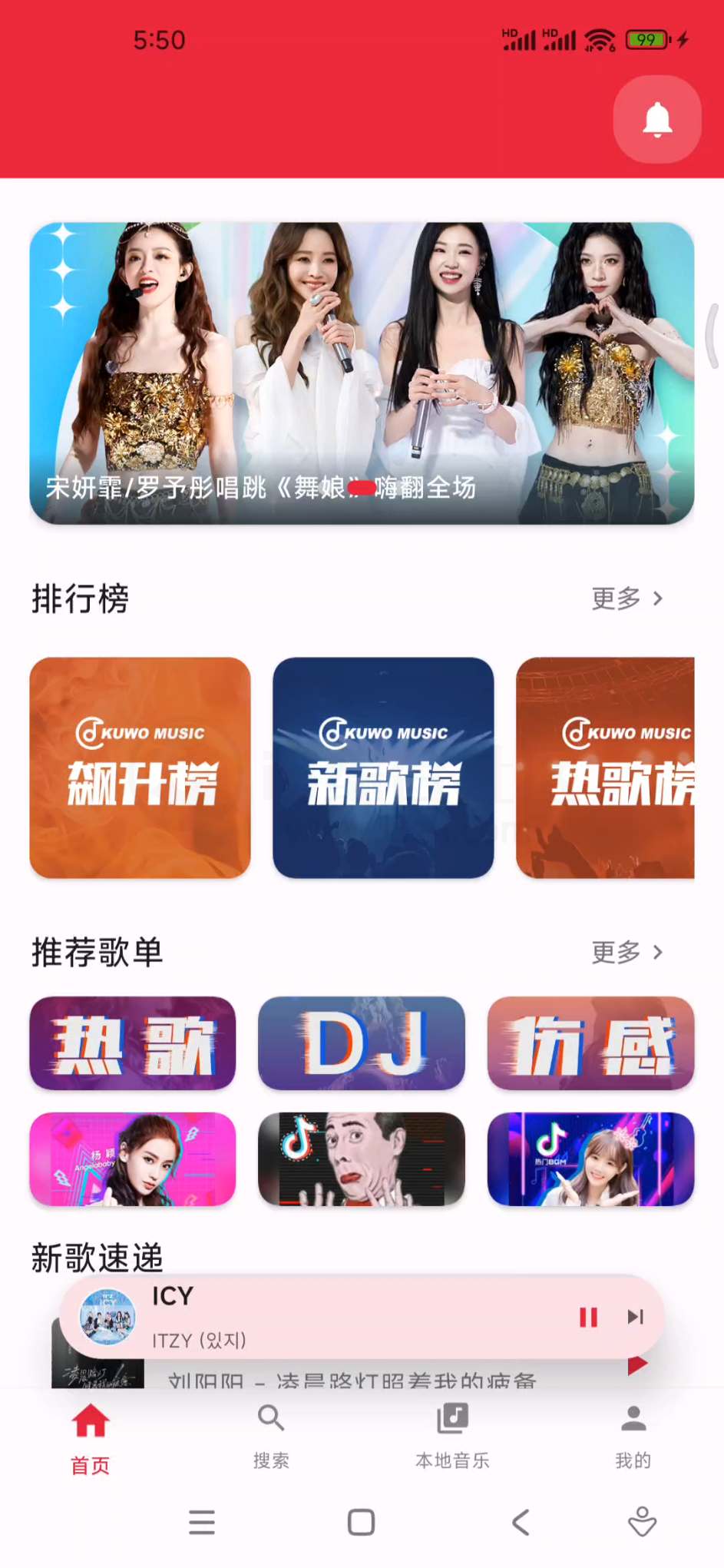The image size is (724, 1568).
Task: Go to the 我的 profile section
Action: pyautogui.click(x=632, y=1437)
